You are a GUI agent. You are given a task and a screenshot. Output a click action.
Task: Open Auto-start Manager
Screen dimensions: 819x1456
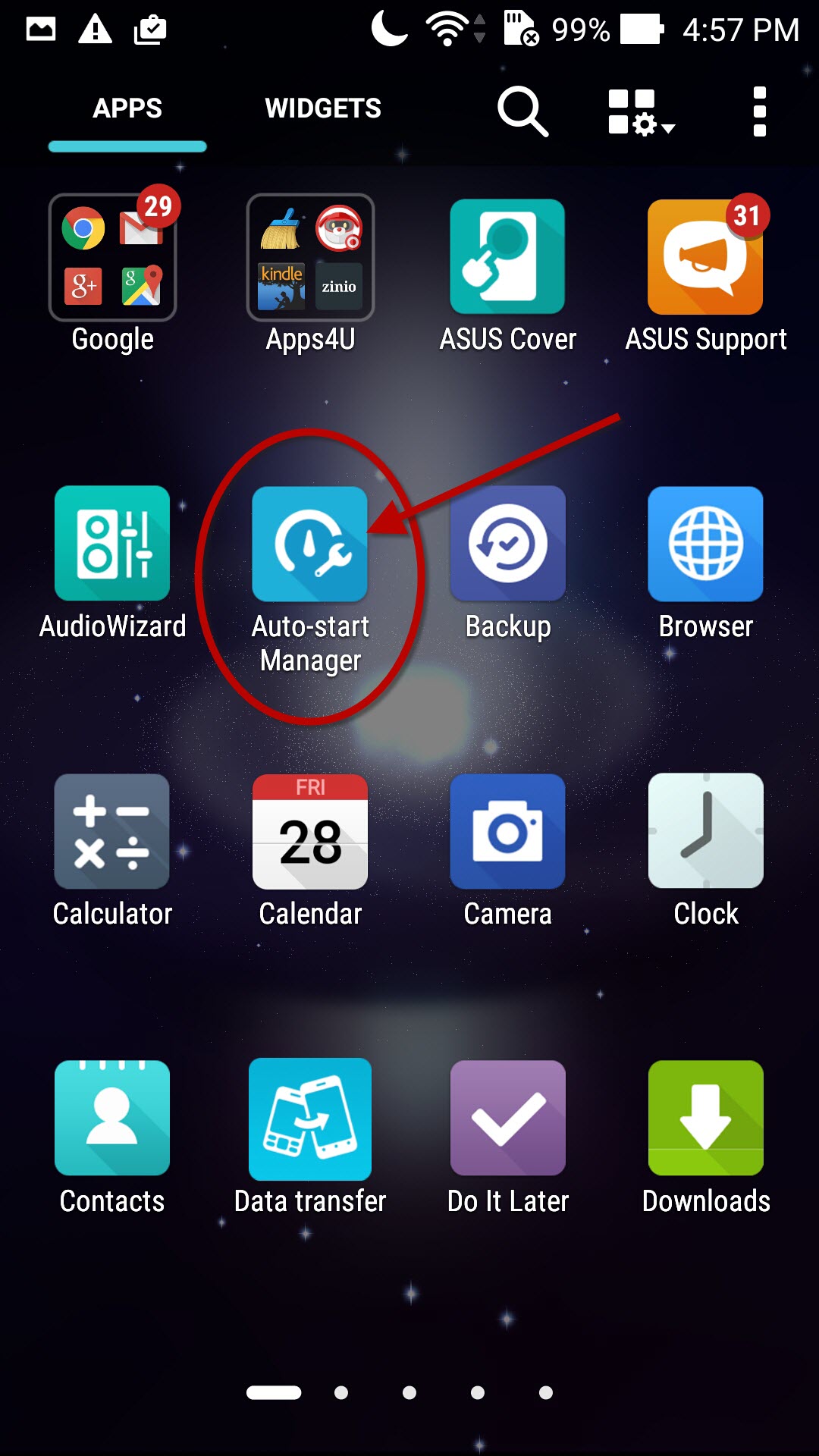click(310, 544)
